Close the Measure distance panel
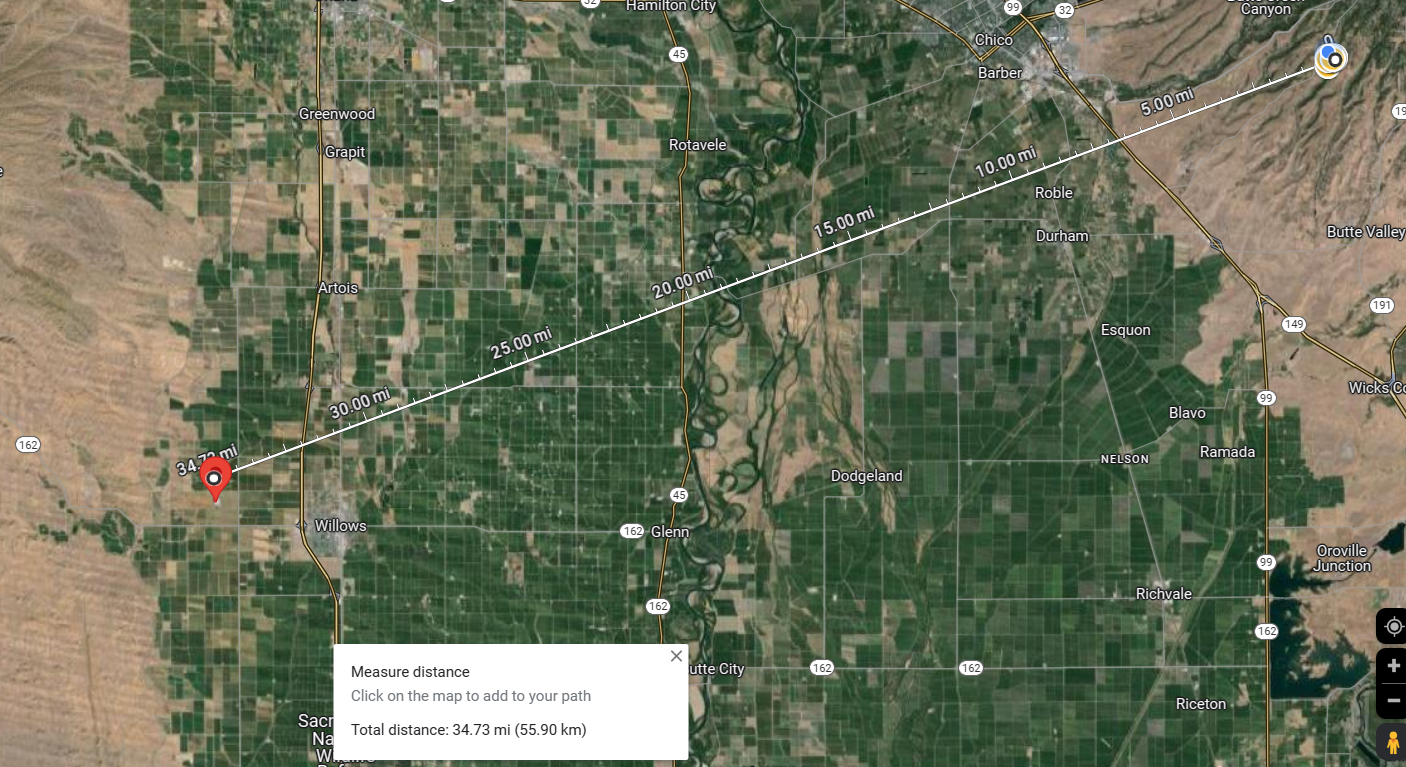 (676, 656)
